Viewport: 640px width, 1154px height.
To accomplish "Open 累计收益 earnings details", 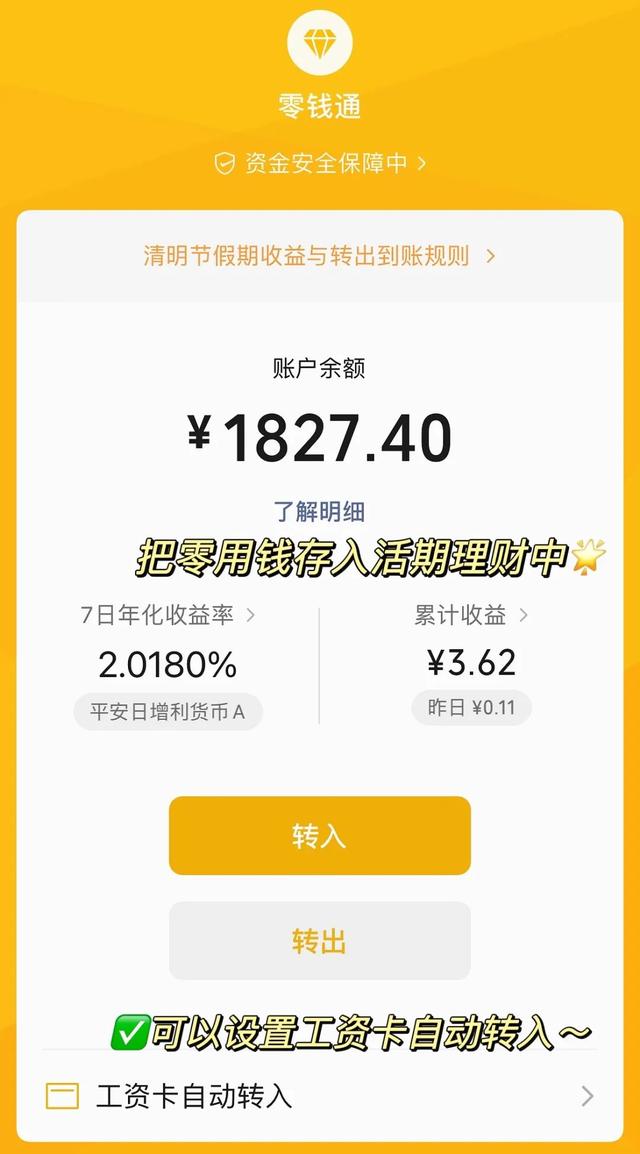I will [x=471, y=615].
